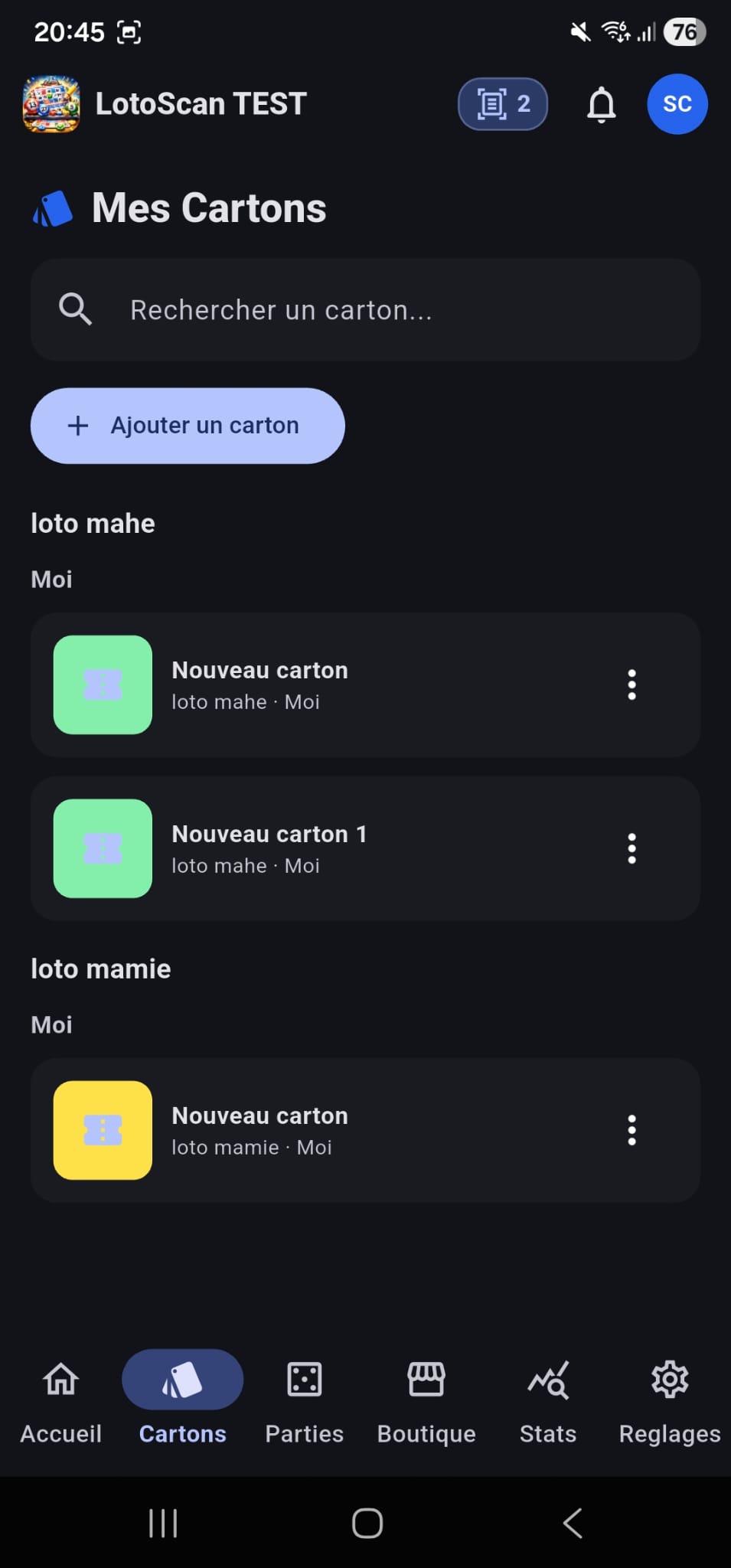Tap the green carton thumbnail of Nouveau carton
Viewport: 731px width, 1568px height.
click(x=103, y=685)
